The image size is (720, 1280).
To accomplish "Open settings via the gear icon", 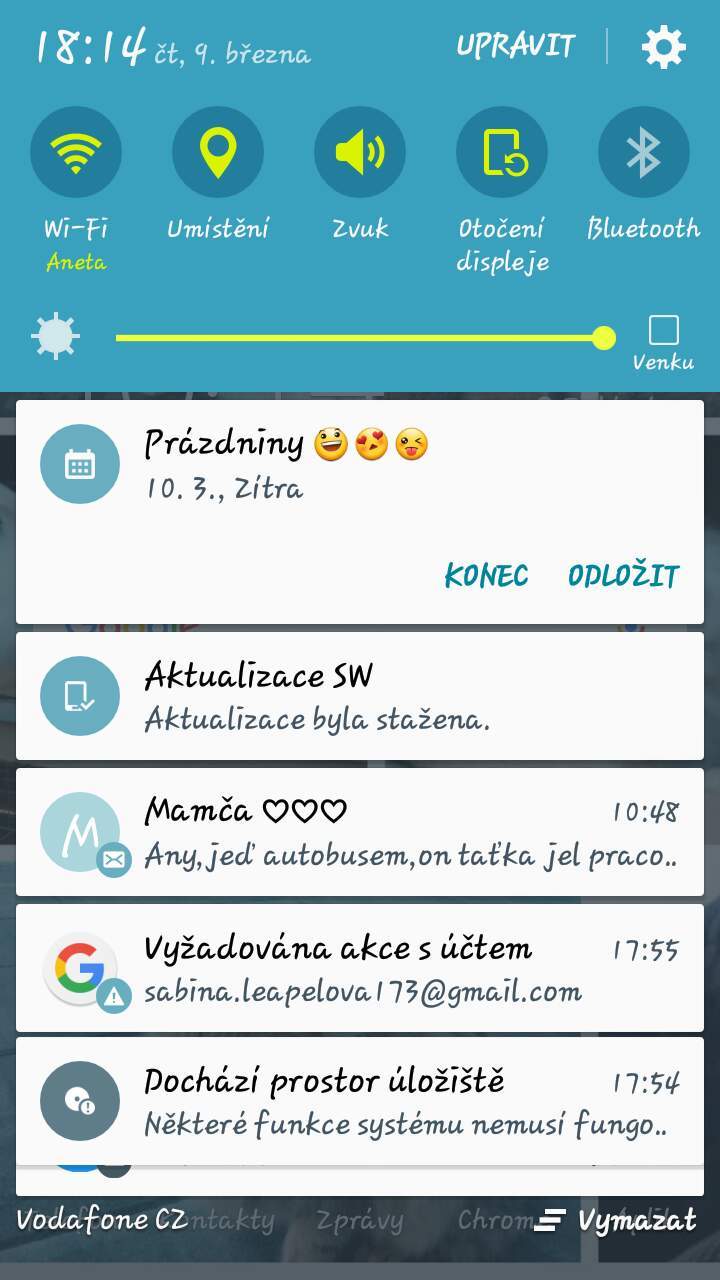I will 663,47.
